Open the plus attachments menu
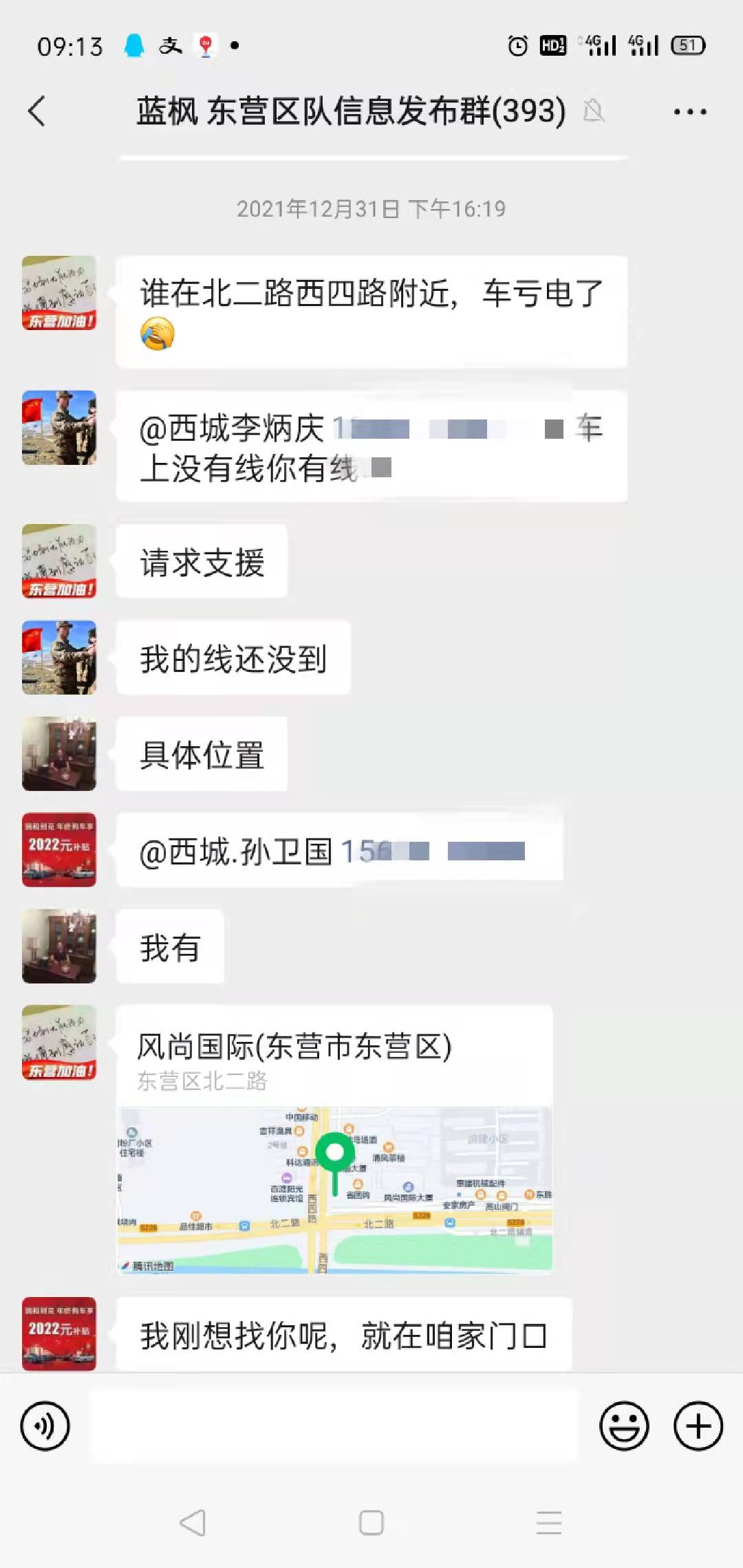 [x=698, y=1426]
